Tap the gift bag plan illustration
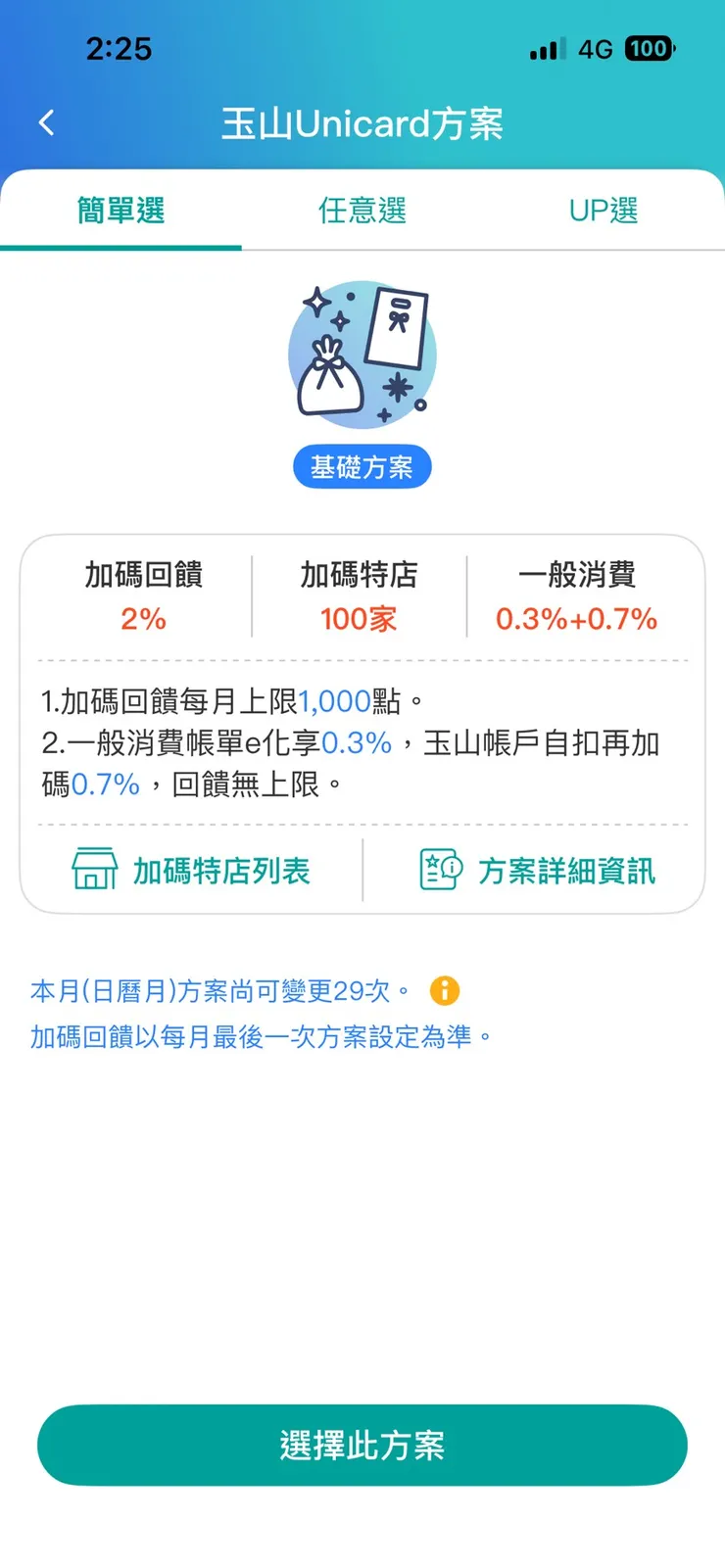The width and height of the screenshot is (725, 1568). 362,356
